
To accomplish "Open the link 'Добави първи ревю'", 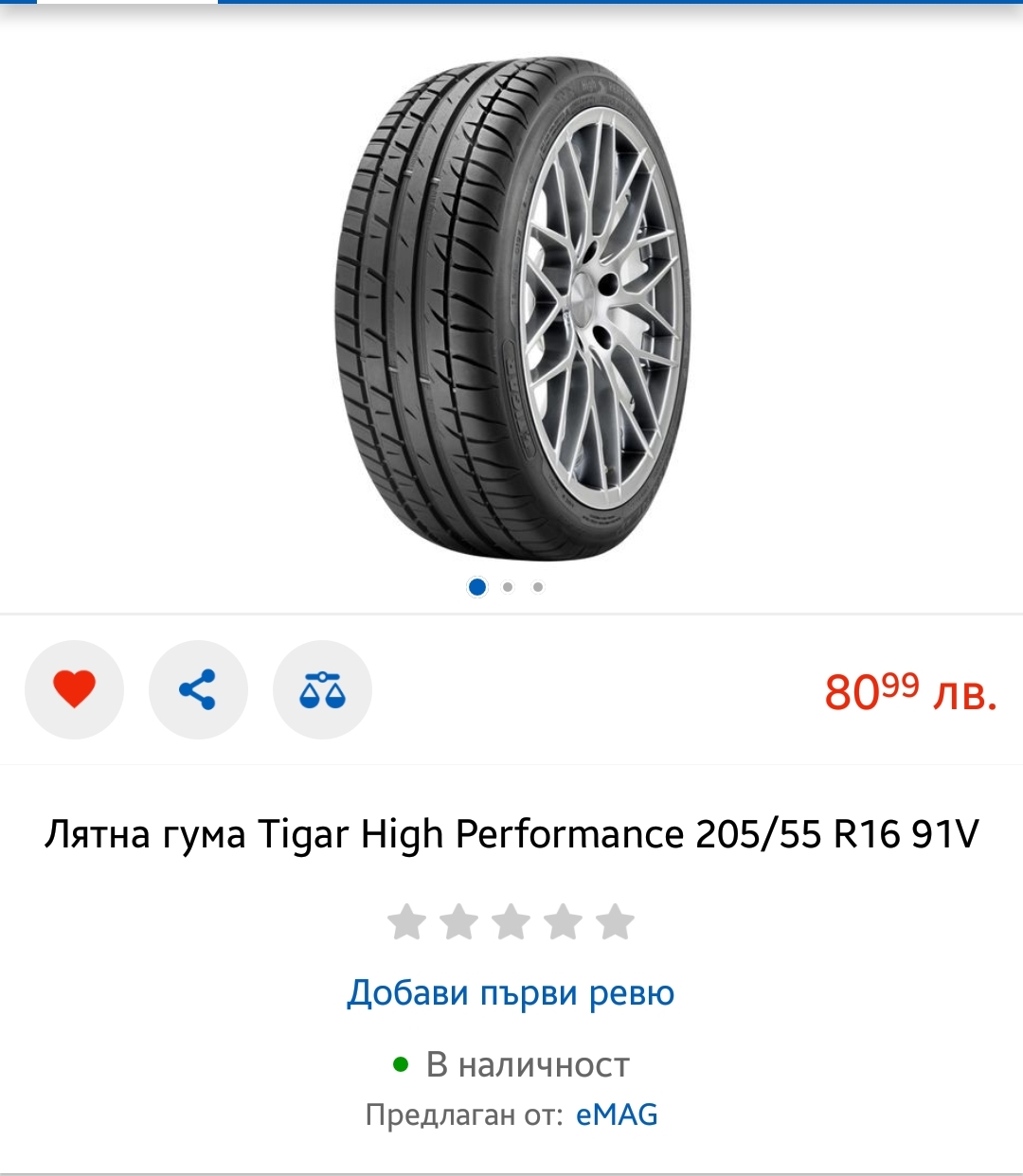I will (511, 992).
